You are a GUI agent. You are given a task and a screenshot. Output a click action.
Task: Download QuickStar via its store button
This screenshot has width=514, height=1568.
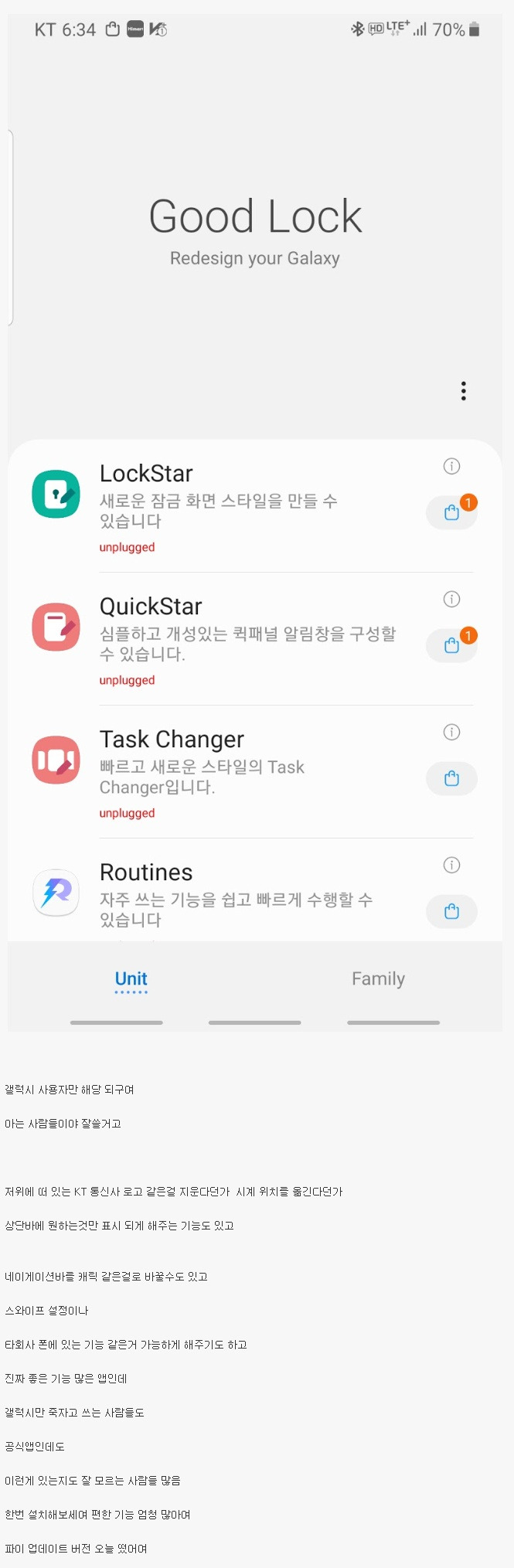451,645
